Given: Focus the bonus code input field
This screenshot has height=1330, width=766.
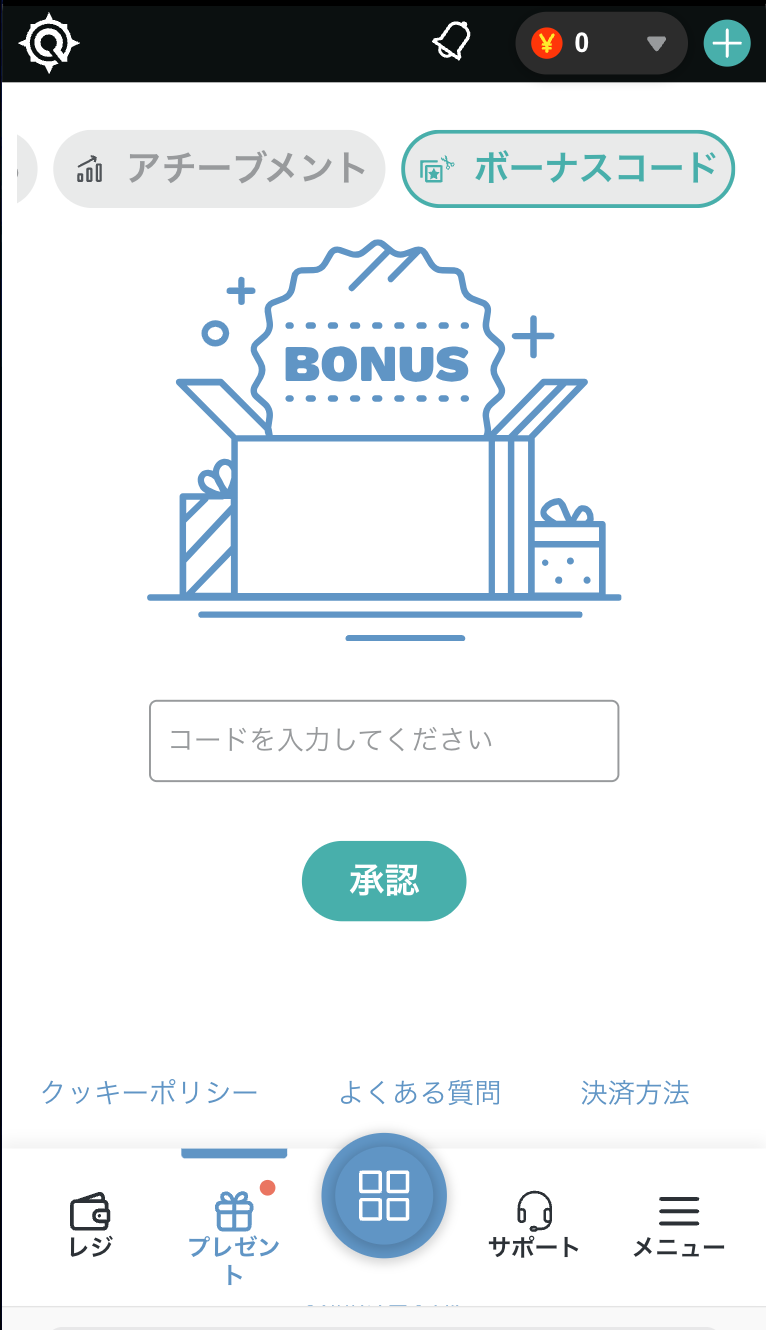Looking at the screenshot, I should 384,741.
